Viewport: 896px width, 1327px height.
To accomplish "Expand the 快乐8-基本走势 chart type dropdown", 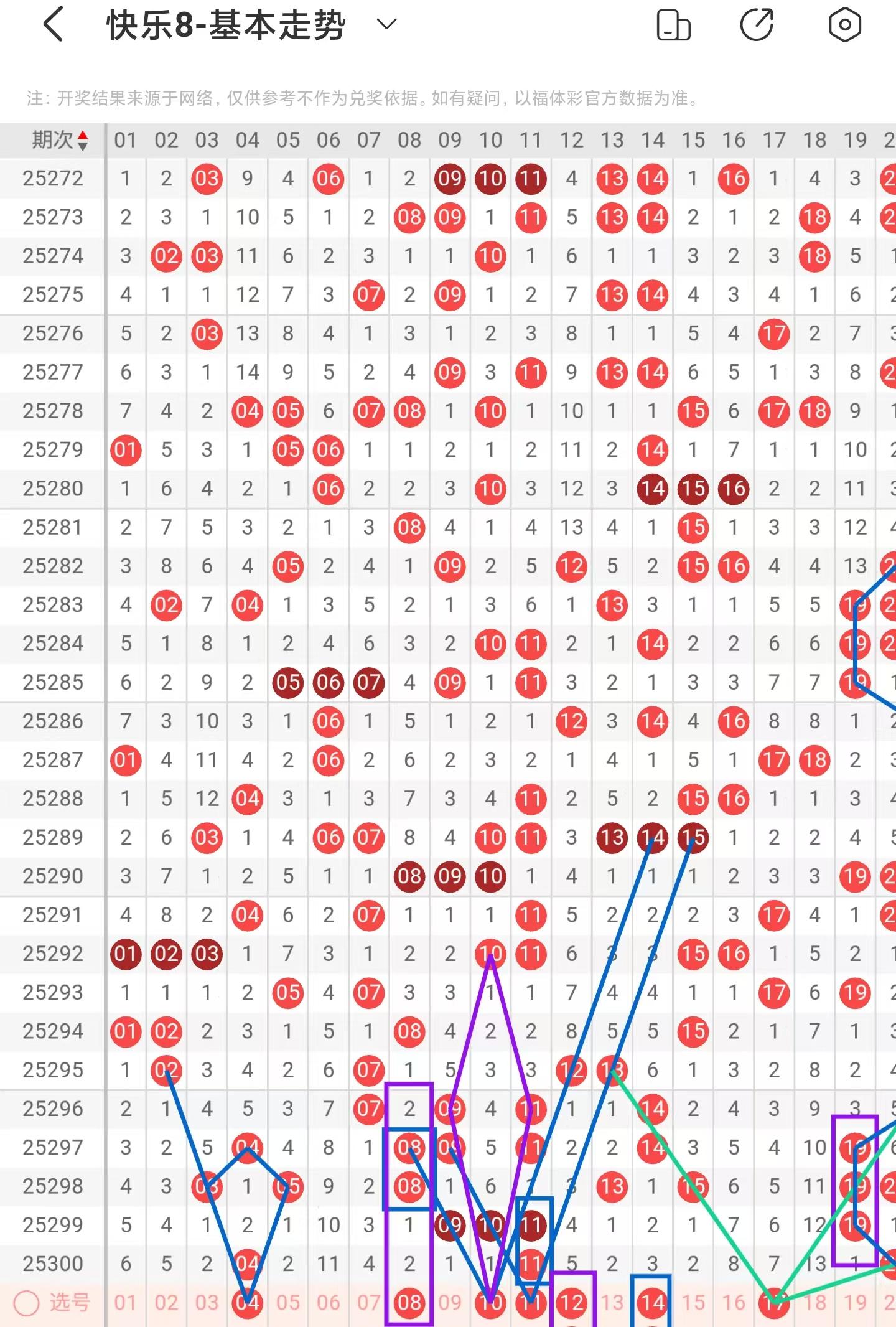I will pyautogui.click(x=386, y=25).
